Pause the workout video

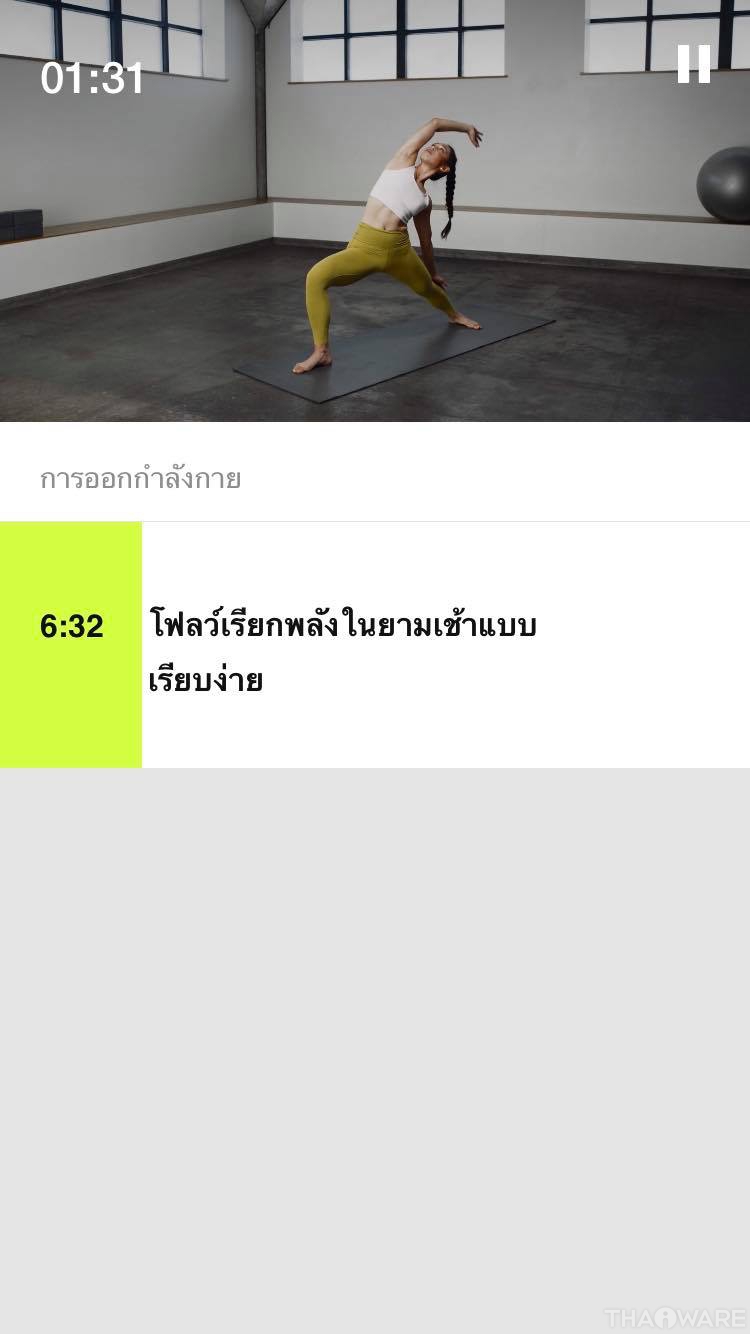(693, 64)
